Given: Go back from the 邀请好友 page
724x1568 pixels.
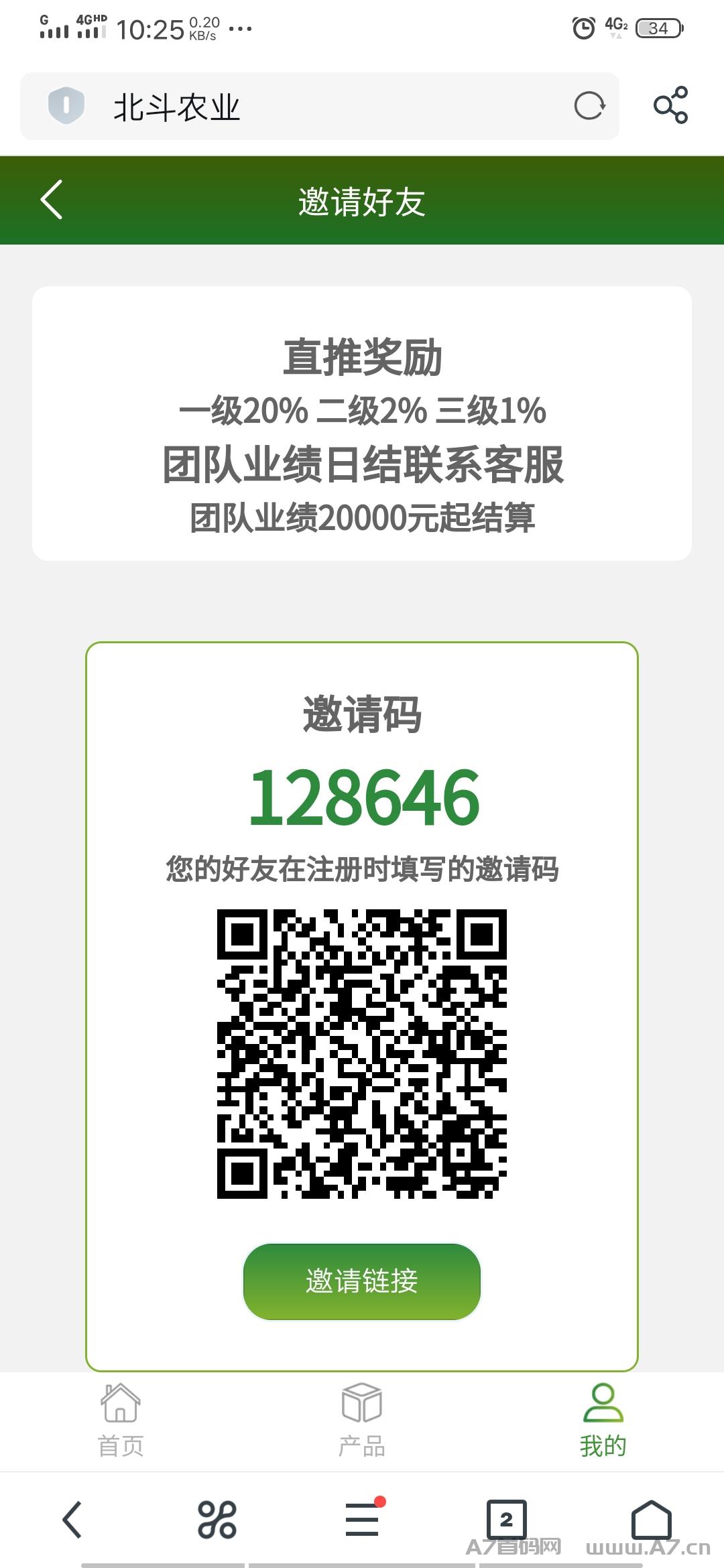Looking at the screenshot, I should 52,200.
